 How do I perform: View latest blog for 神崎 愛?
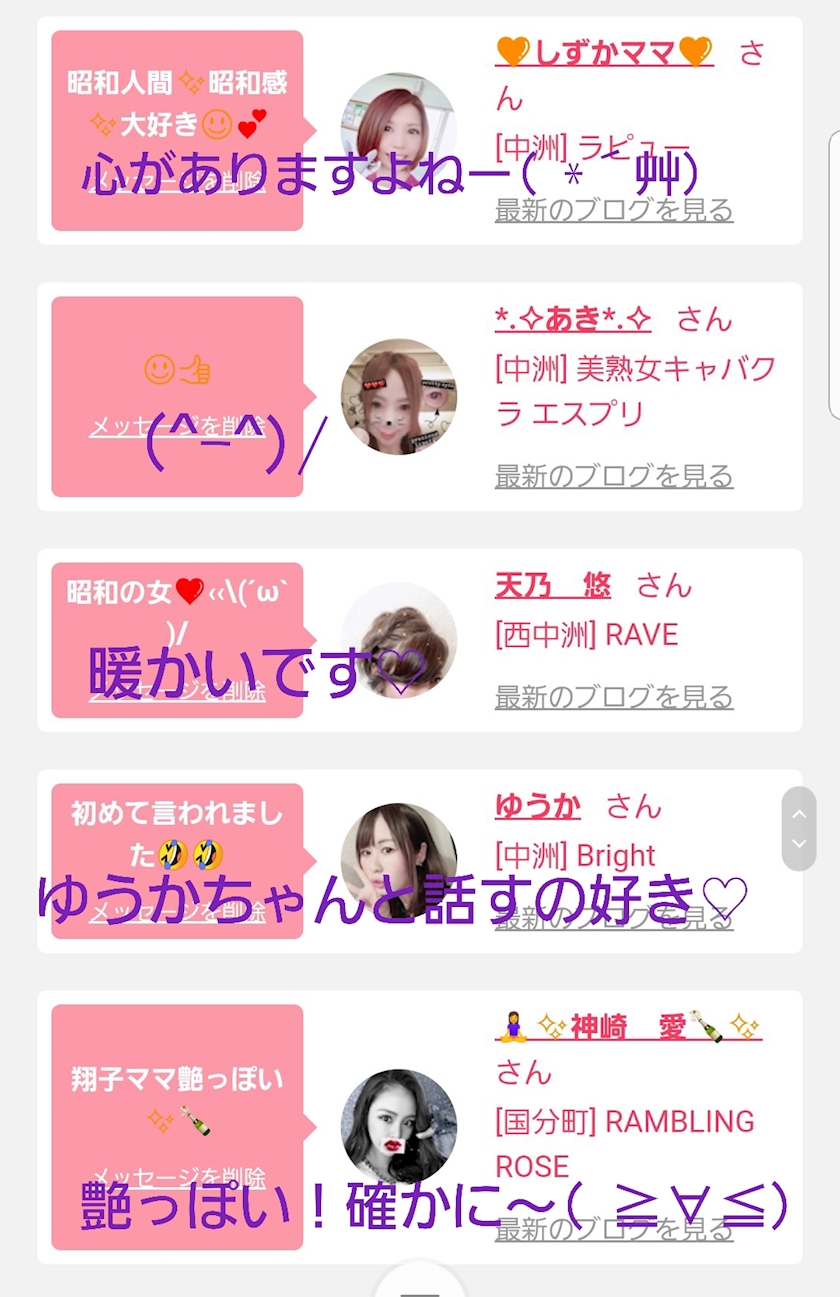pos(614,1229)
